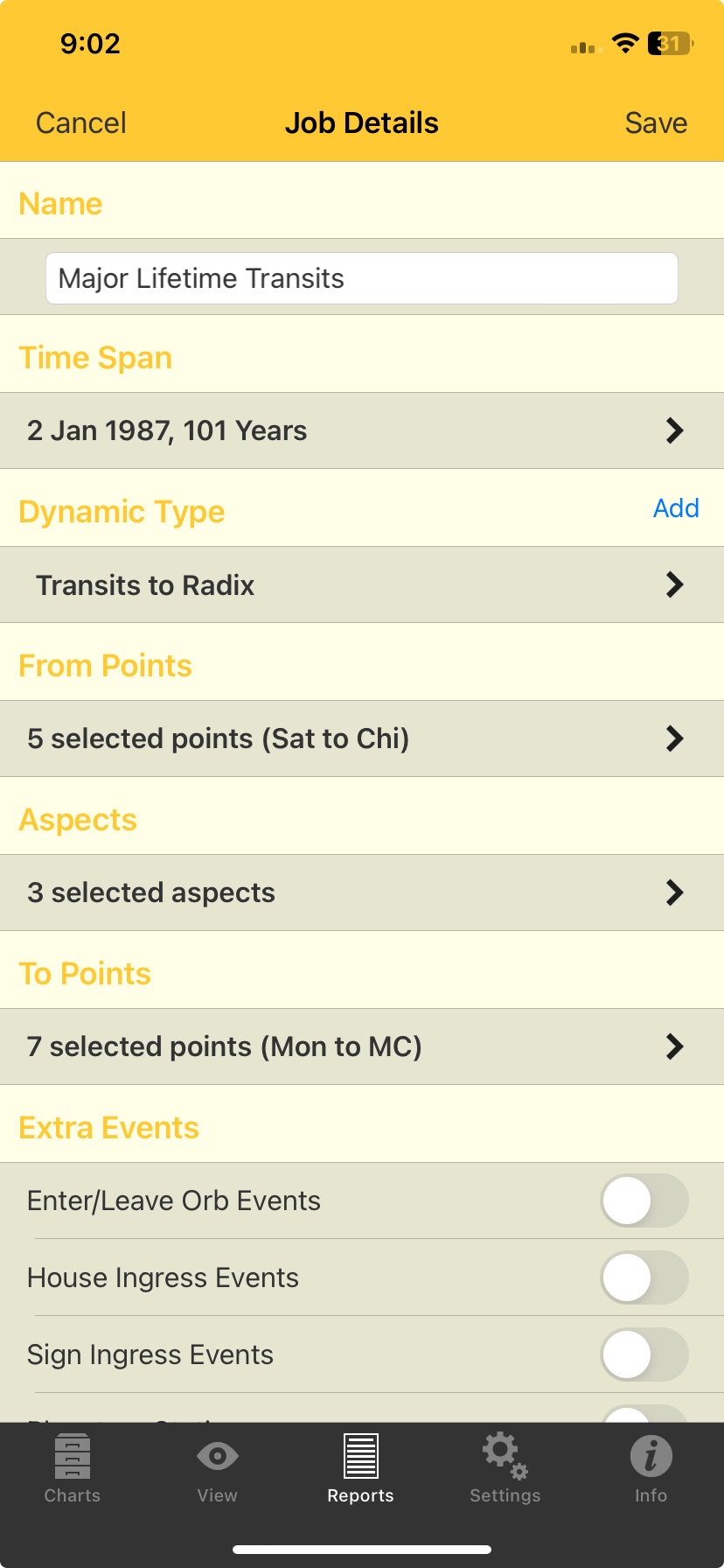The image size is (724, 1568).
Task: Select the Reports tab
Action: click(360, 1469)
